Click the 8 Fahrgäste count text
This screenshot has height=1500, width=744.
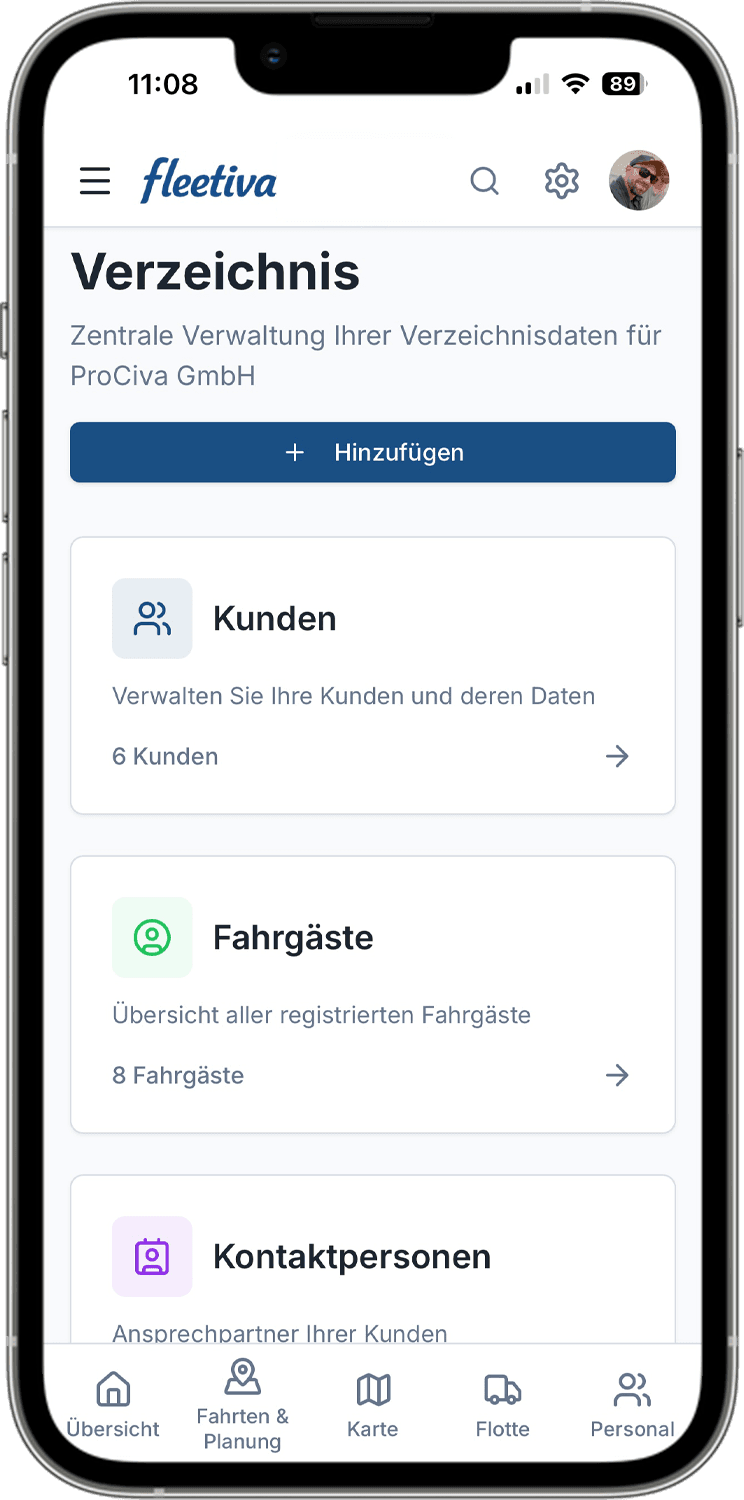(177, 1075)
